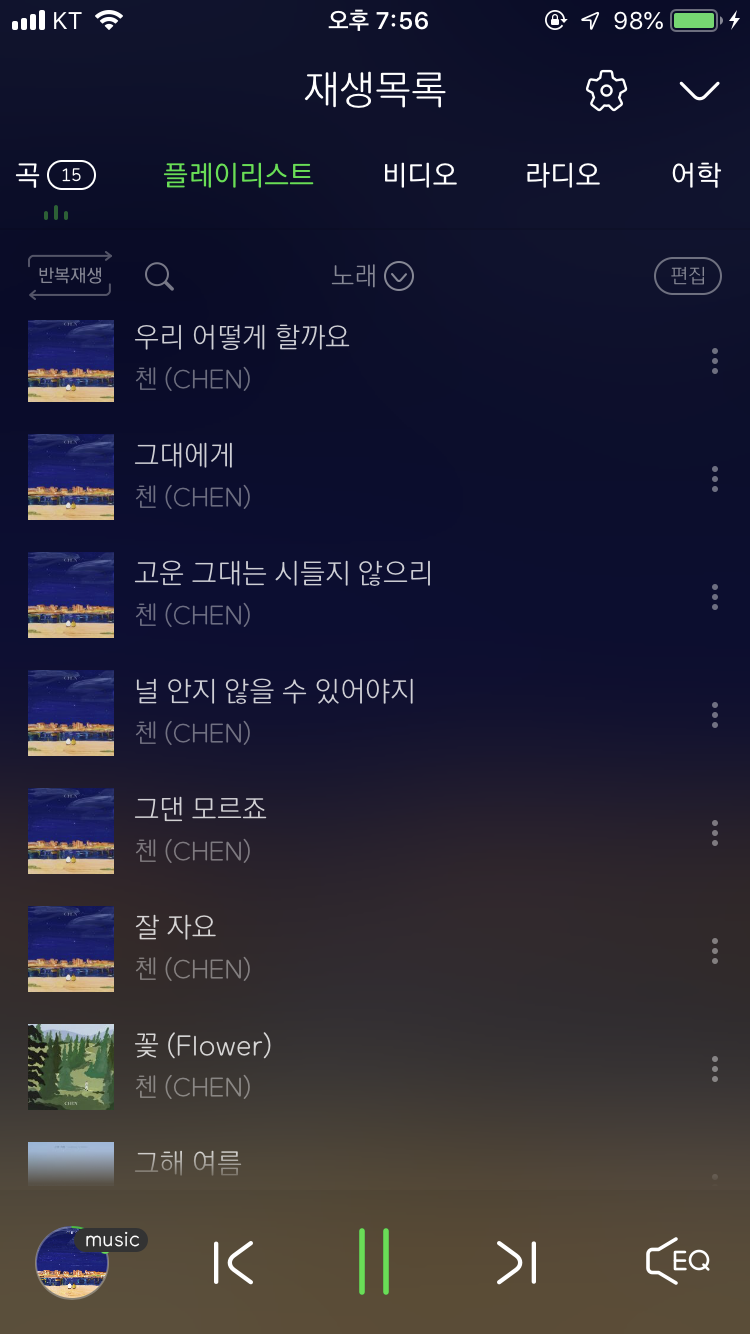Image resolution: width=750 pixels, height=1334 pixels.
Task: Open the EQ sound settings
Action: [x=678, y=1262]
